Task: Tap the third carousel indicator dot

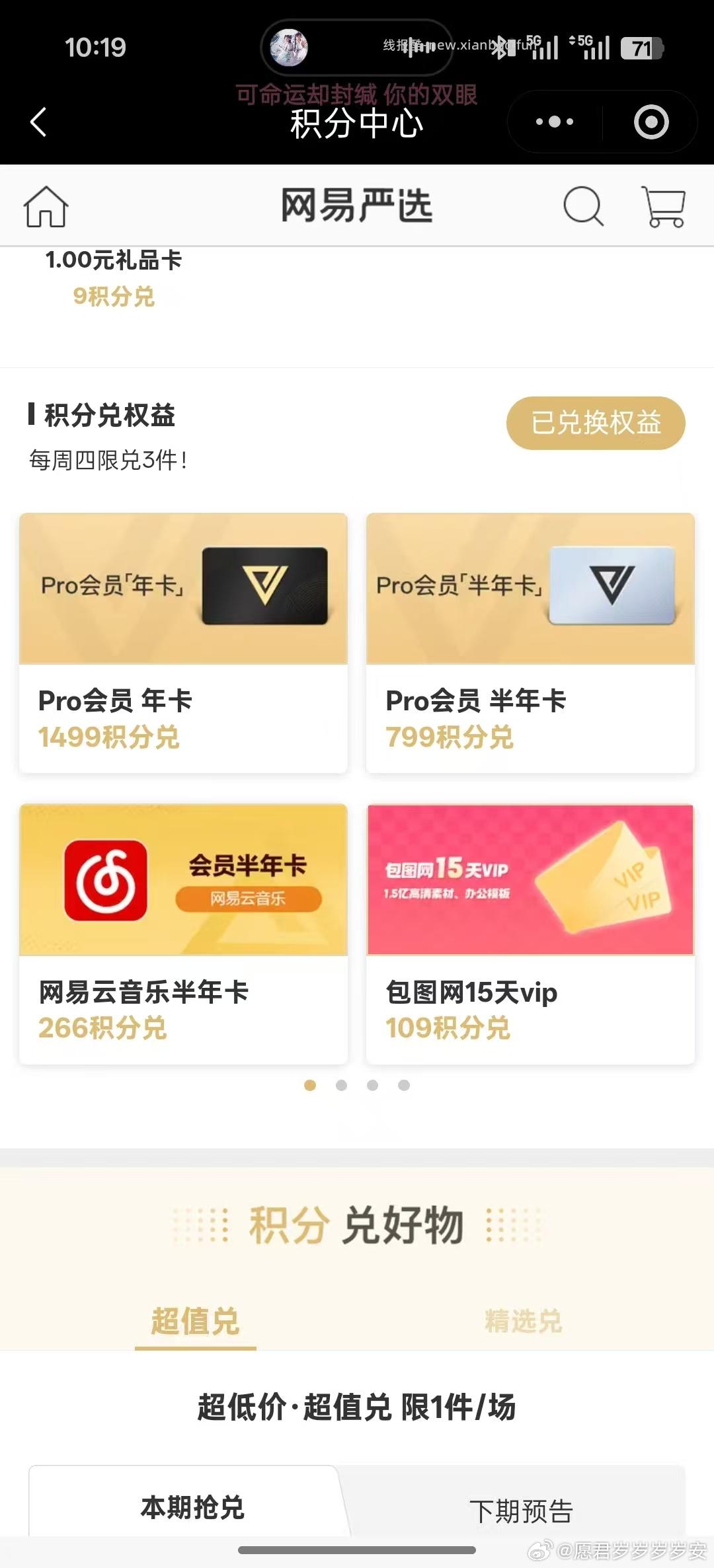Action: point(373,1084)
